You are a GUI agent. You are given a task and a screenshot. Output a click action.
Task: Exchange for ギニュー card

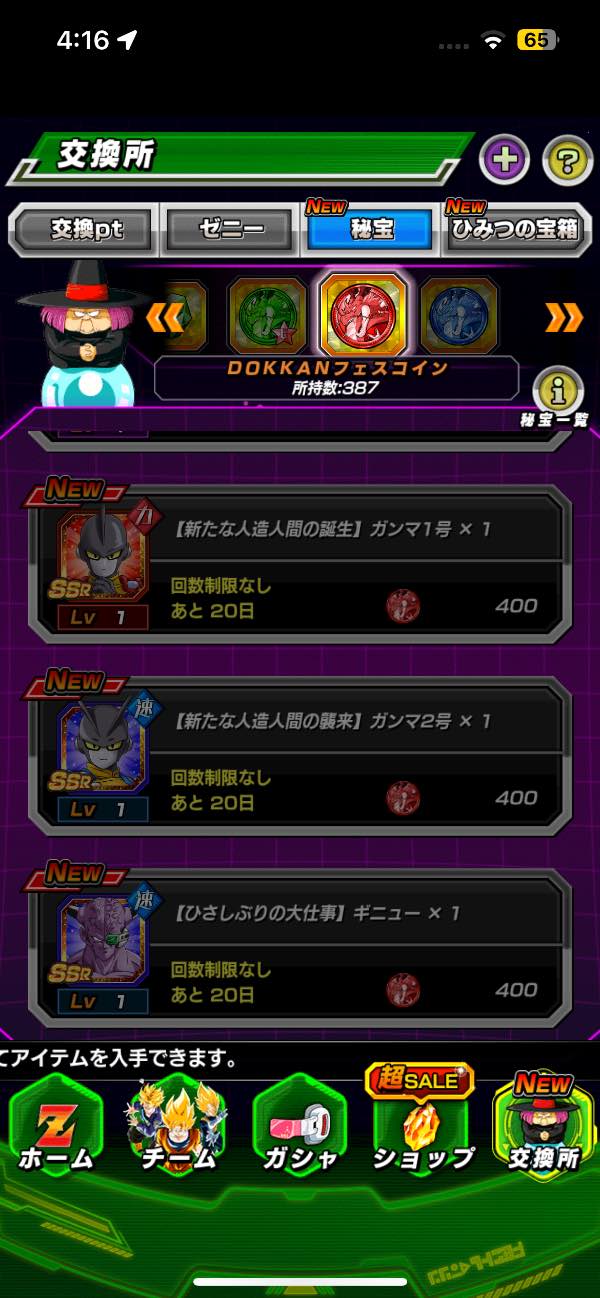(x=300, y=948)
